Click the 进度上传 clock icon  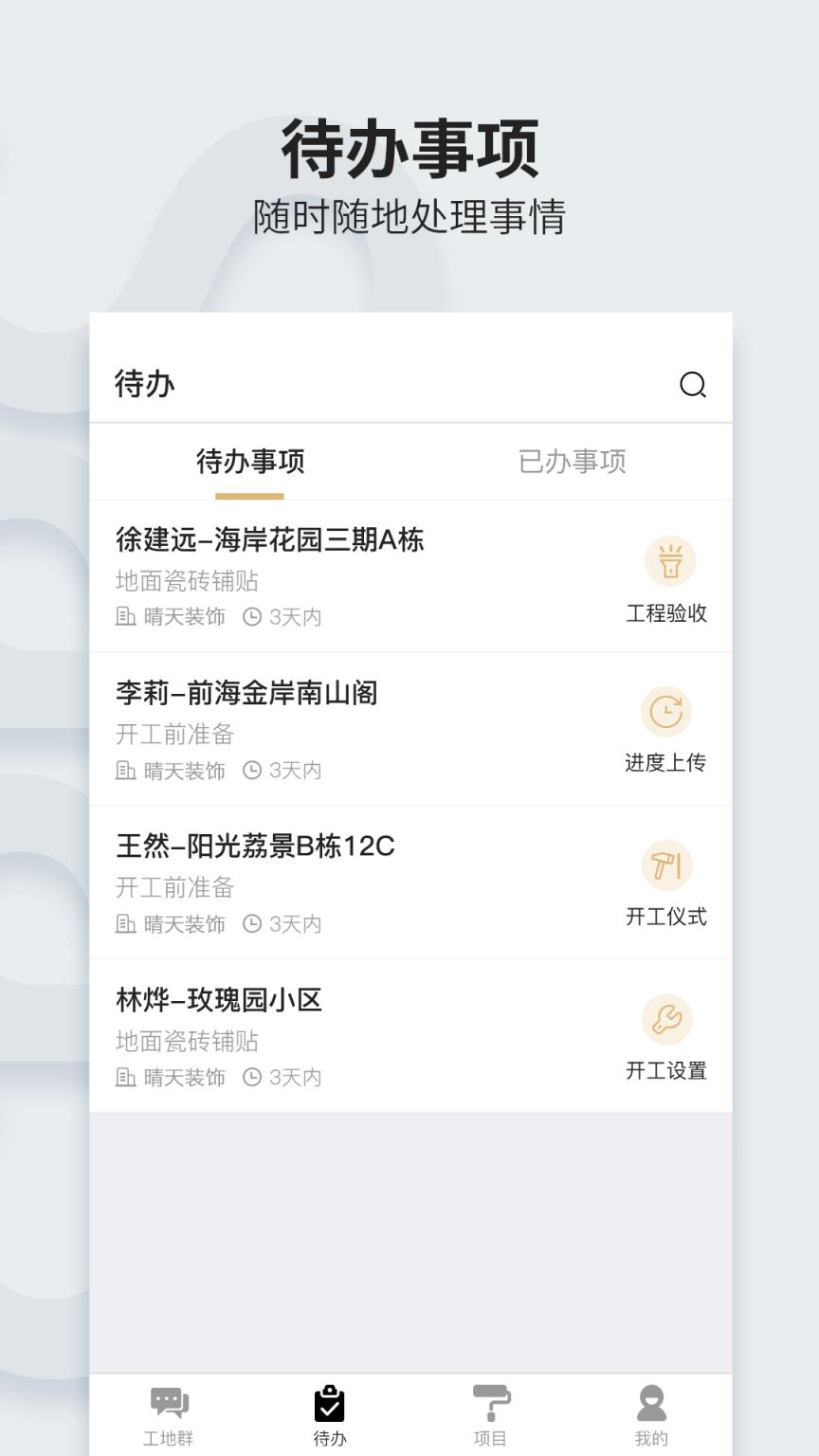pyautogui.click(x=666, y=713)
